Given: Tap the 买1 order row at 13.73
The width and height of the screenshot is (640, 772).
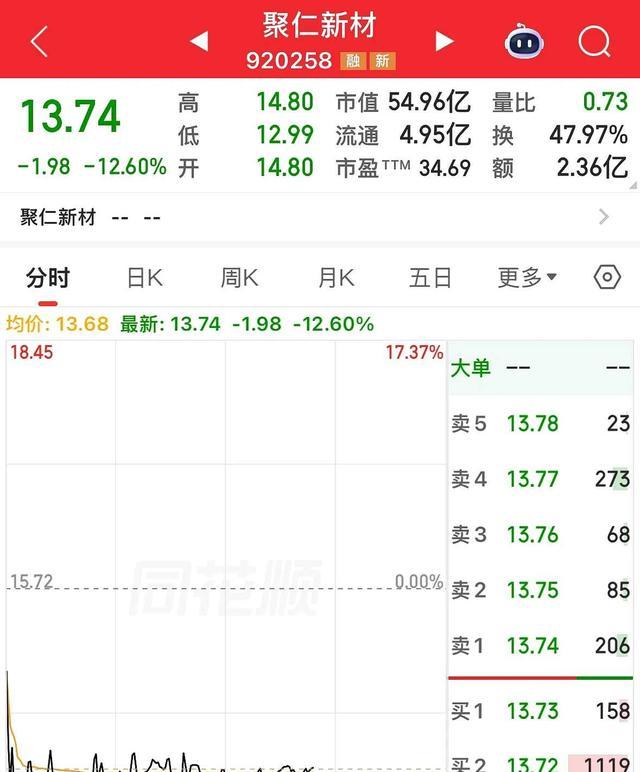Looking at the screenshot, I should (541, 711).
